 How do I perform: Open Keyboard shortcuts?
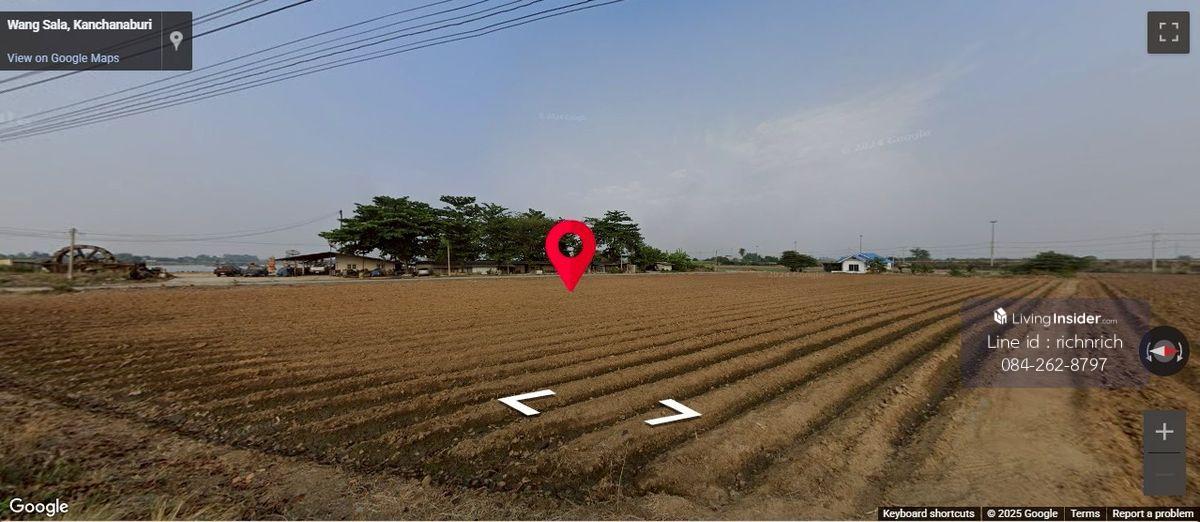point(928,514)
